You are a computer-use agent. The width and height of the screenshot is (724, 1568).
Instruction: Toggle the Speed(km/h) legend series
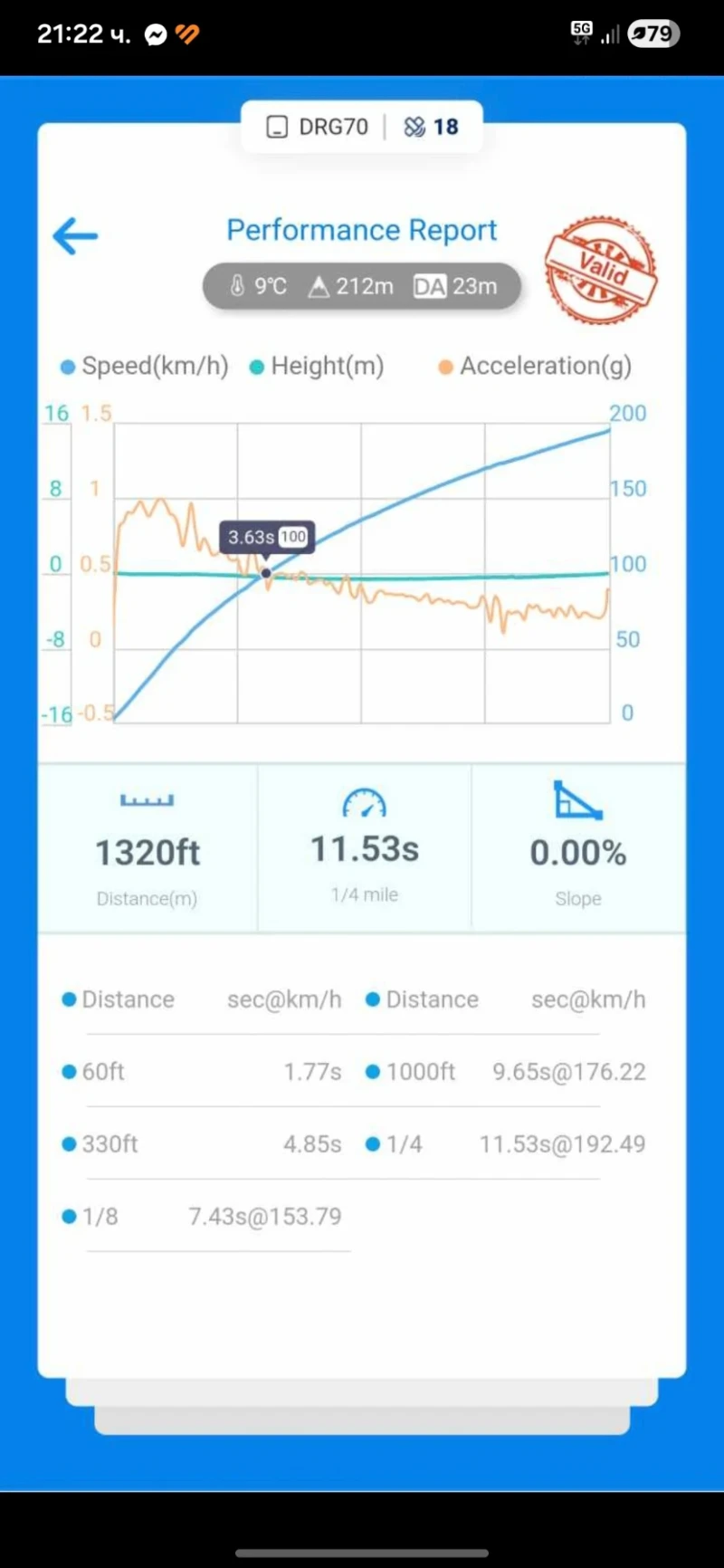pyautogui.click(x=145, y=367)
